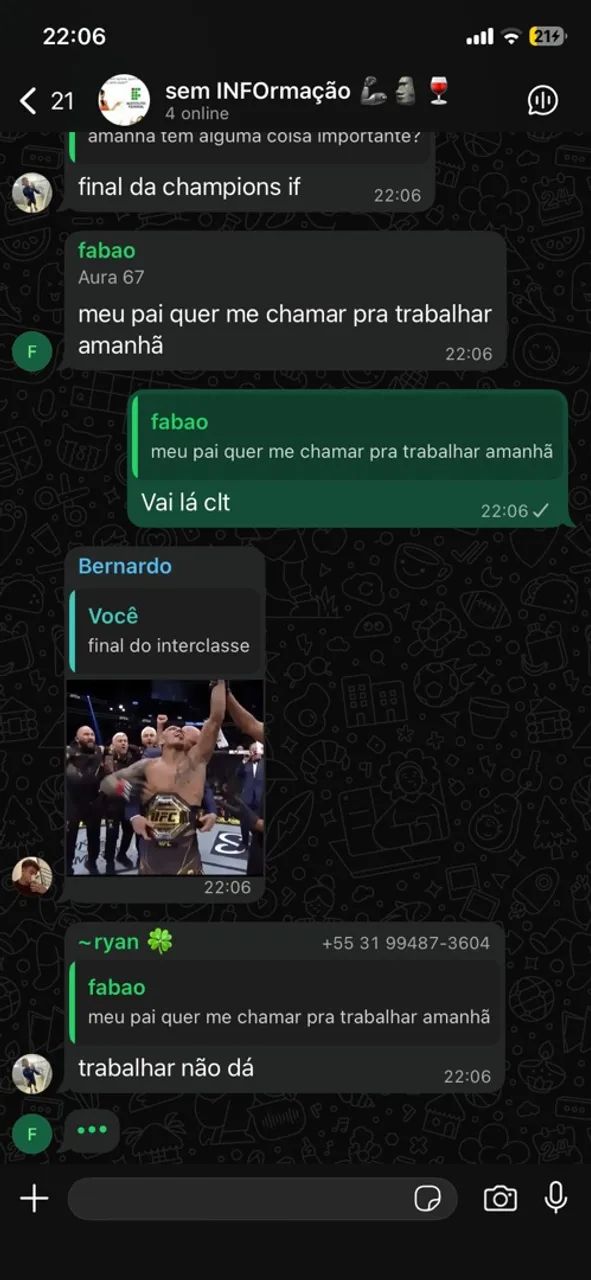Open Bernardo's profile picture
This screenshot has height=1280, width=591.
pyautogui.click(x=32, y=876)
